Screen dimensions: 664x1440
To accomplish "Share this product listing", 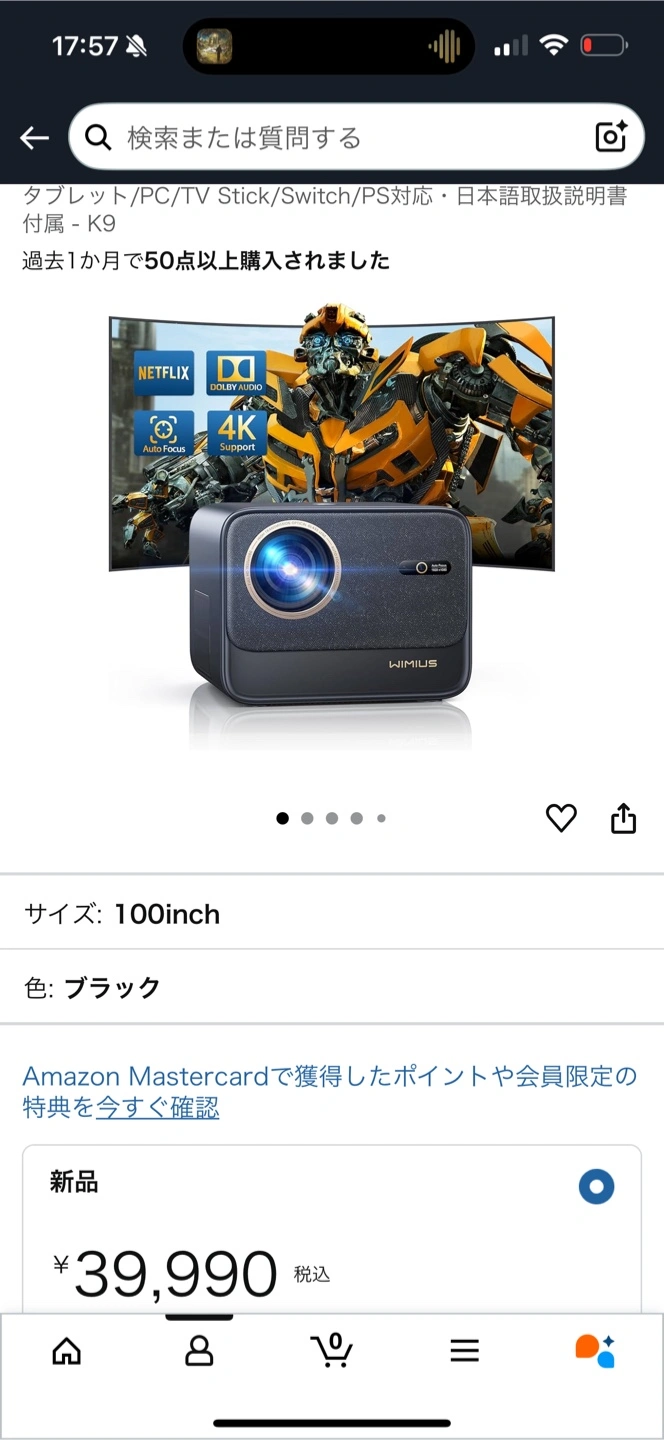I will [x=623, y=818].
